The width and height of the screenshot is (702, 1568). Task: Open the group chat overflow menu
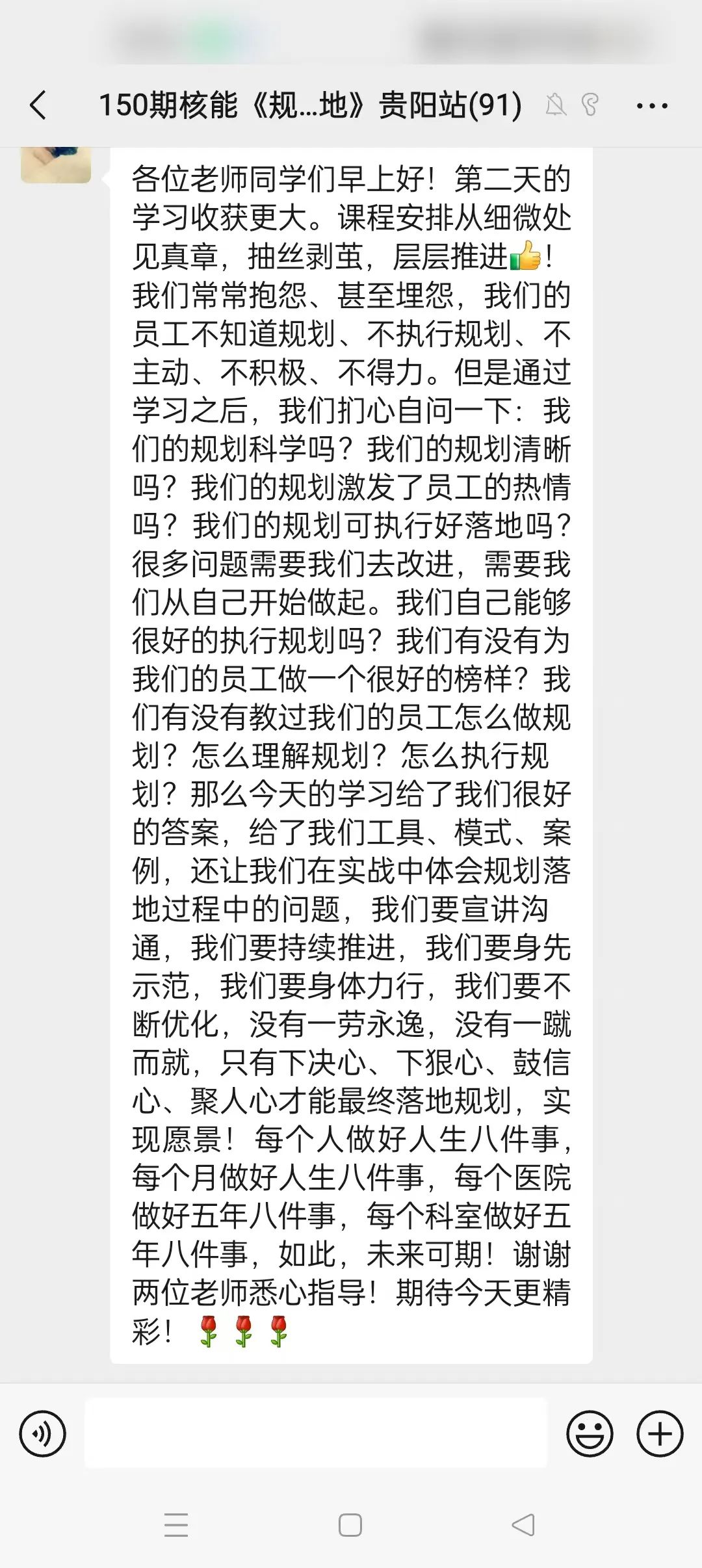click(652, 105)
